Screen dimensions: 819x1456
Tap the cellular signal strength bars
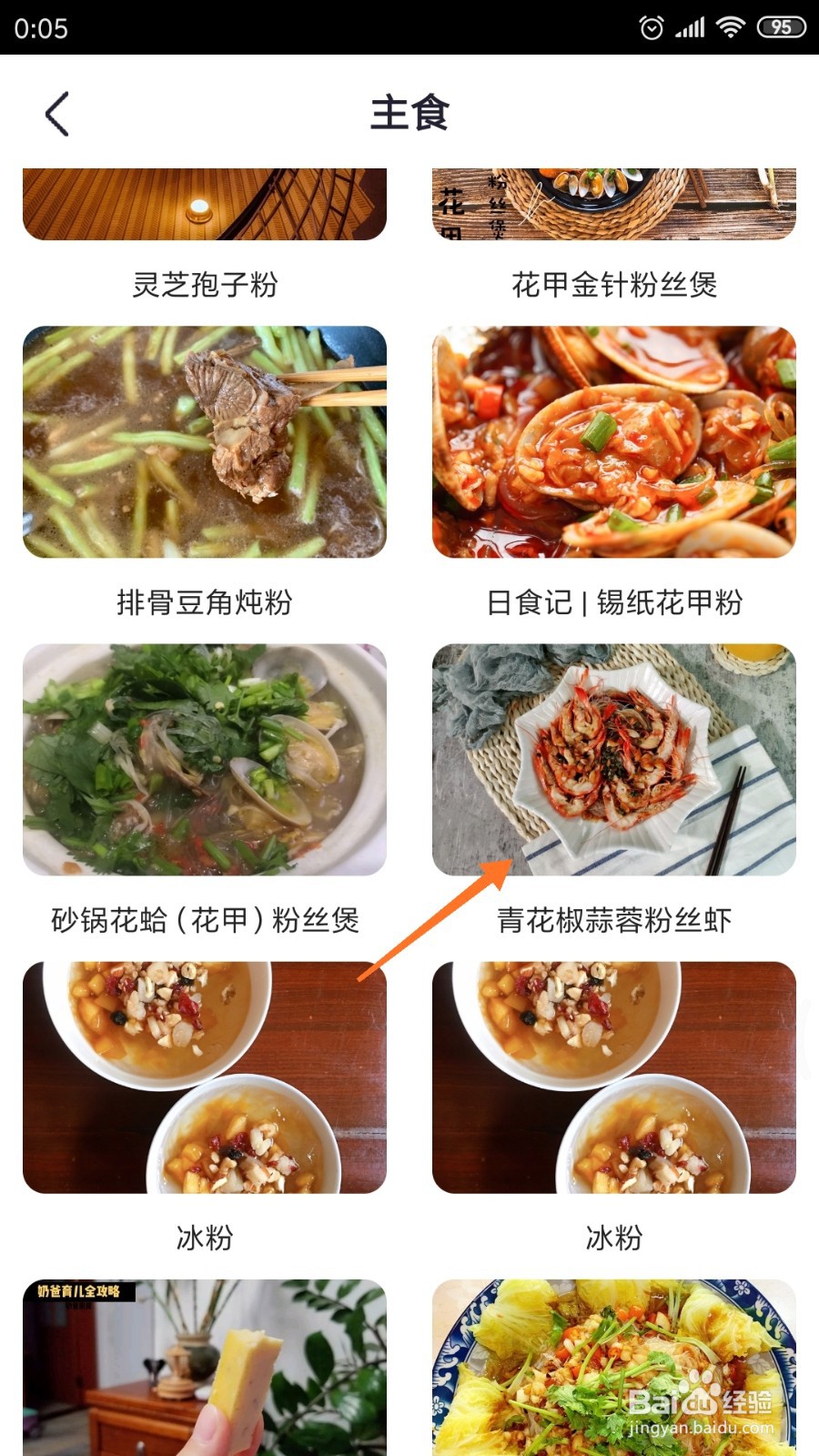(689, 27)
